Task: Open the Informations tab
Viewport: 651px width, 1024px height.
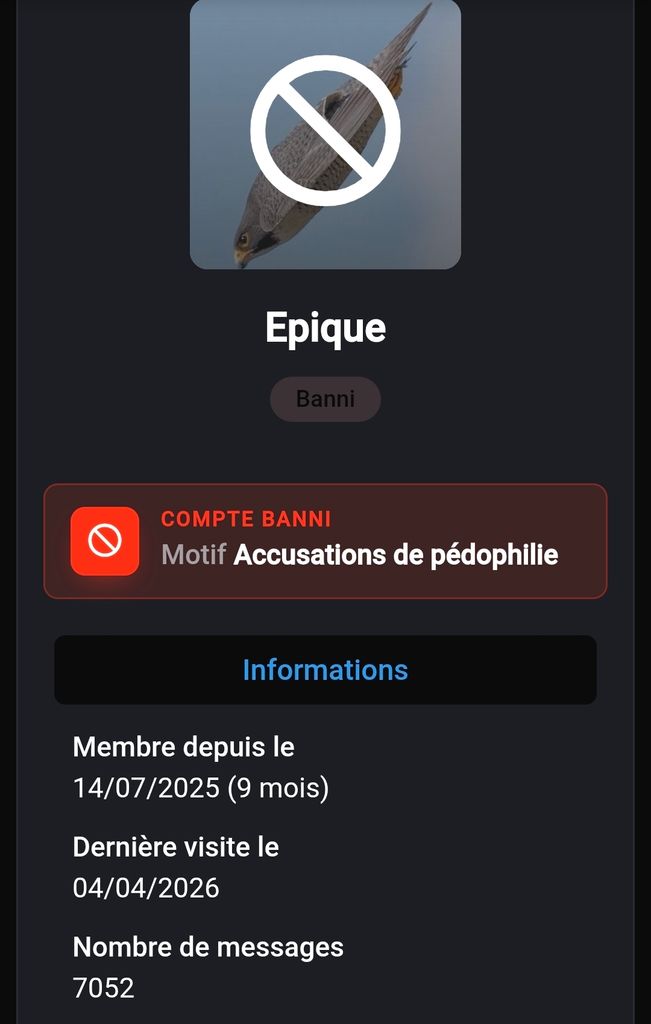Action: pyautogui.click(x=325, y=670)
